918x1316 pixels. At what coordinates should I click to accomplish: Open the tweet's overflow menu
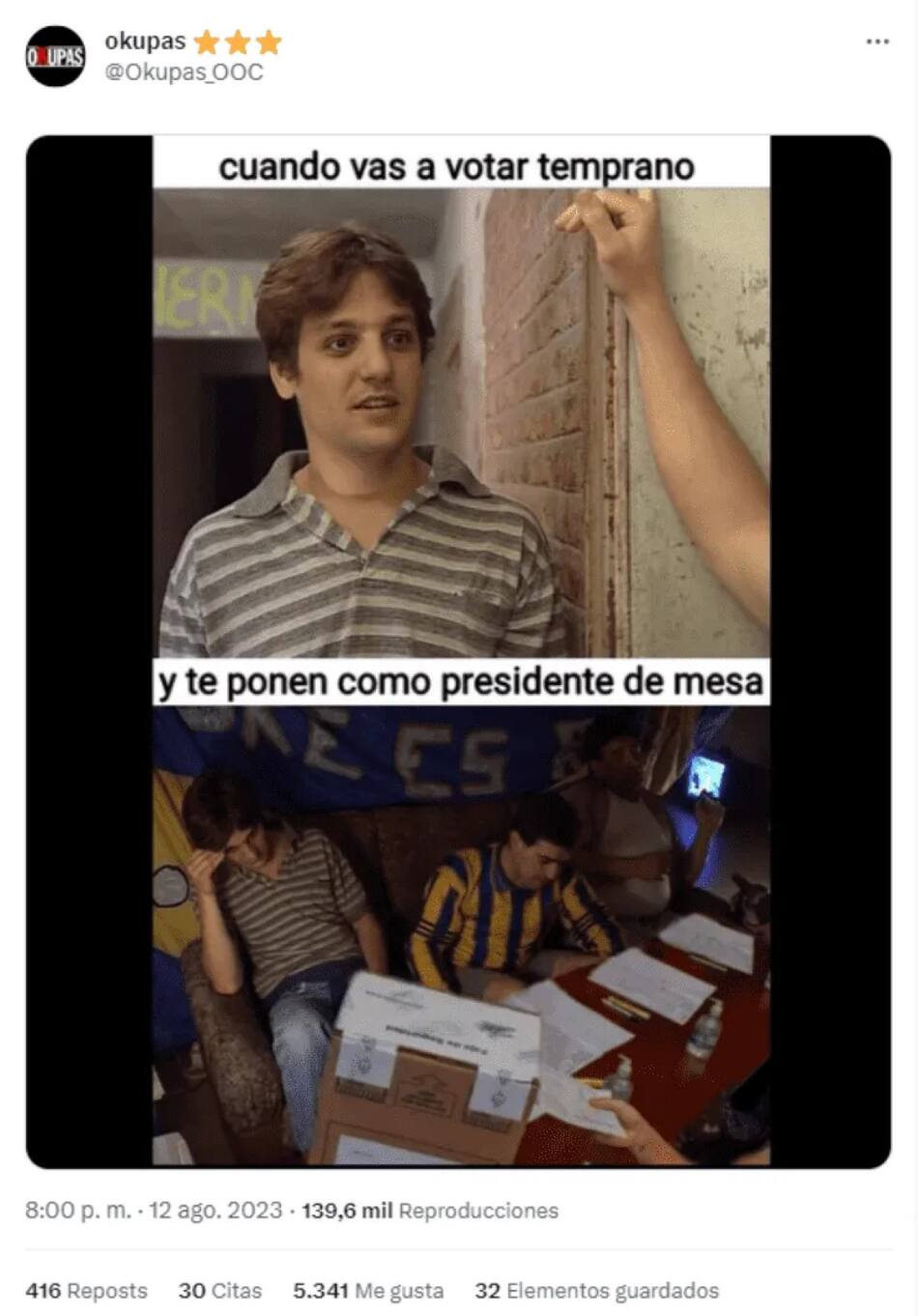click(x=876, y=42)
